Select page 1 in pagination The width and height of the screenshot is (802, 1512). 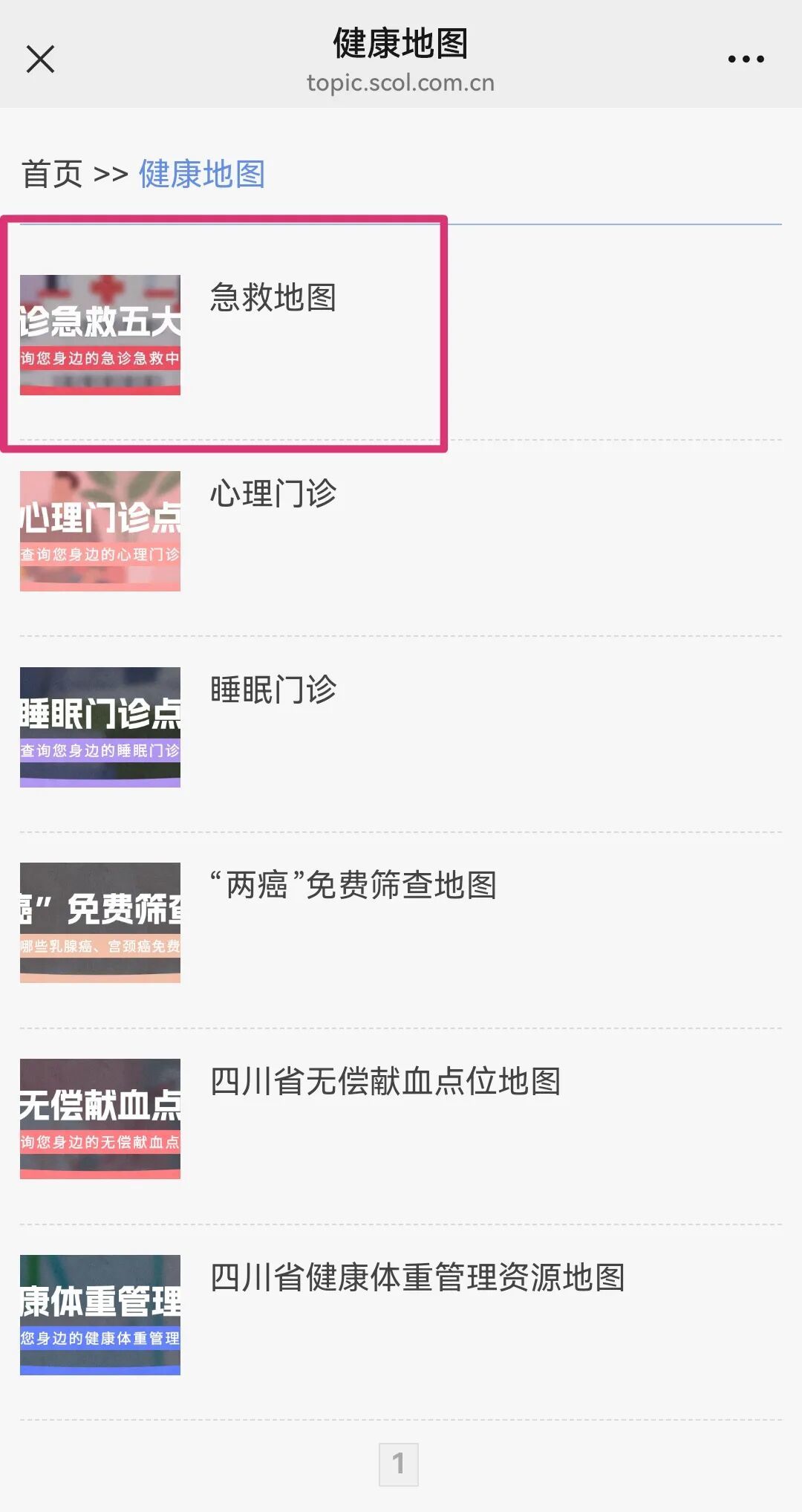coord(399,1464)
